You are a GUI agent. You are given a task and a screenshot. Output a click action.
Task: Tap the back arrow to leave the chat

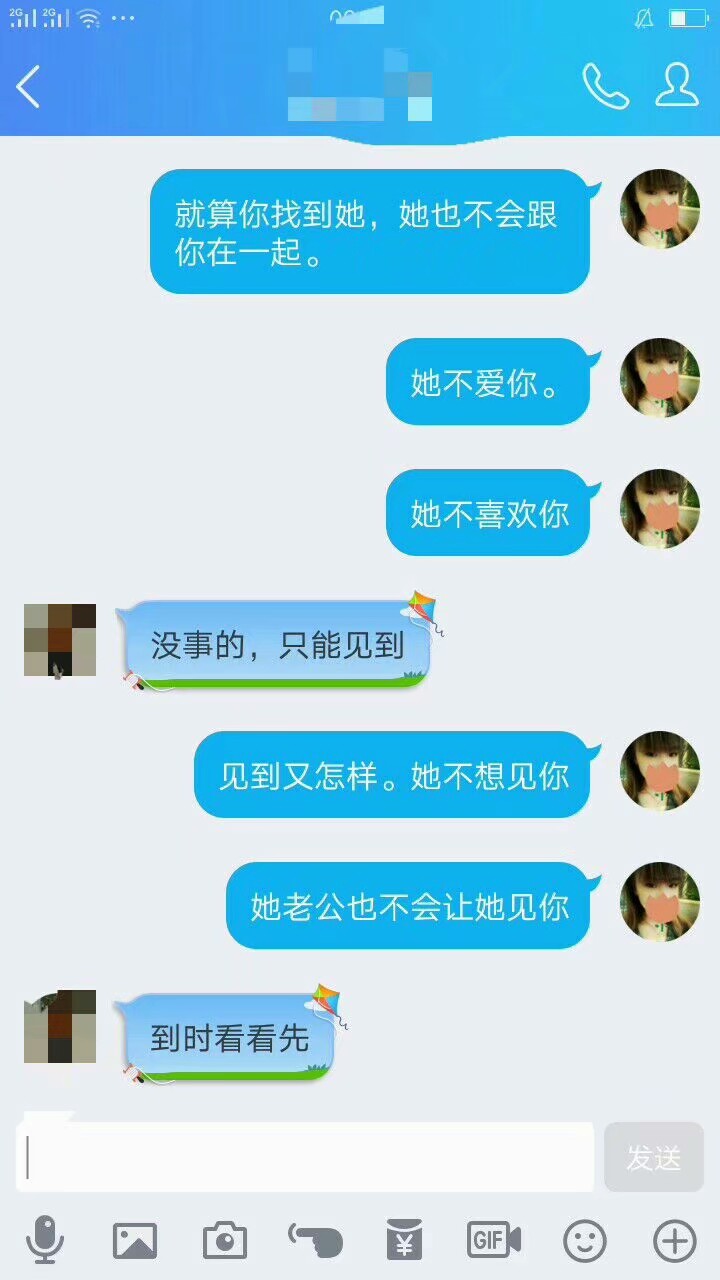pyautogui.click(x=28, y=88)
